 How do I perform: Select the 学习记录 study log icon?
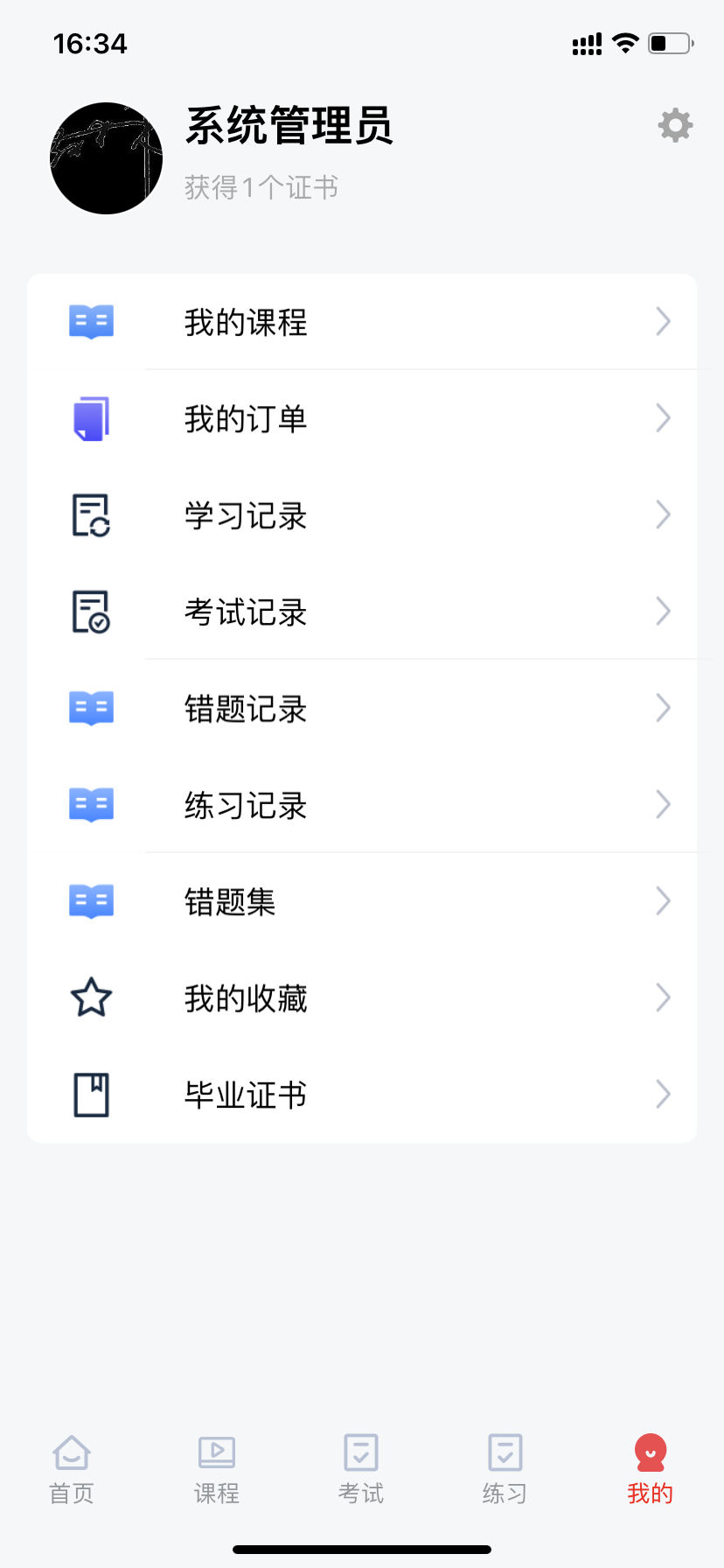tap(91, 515)
